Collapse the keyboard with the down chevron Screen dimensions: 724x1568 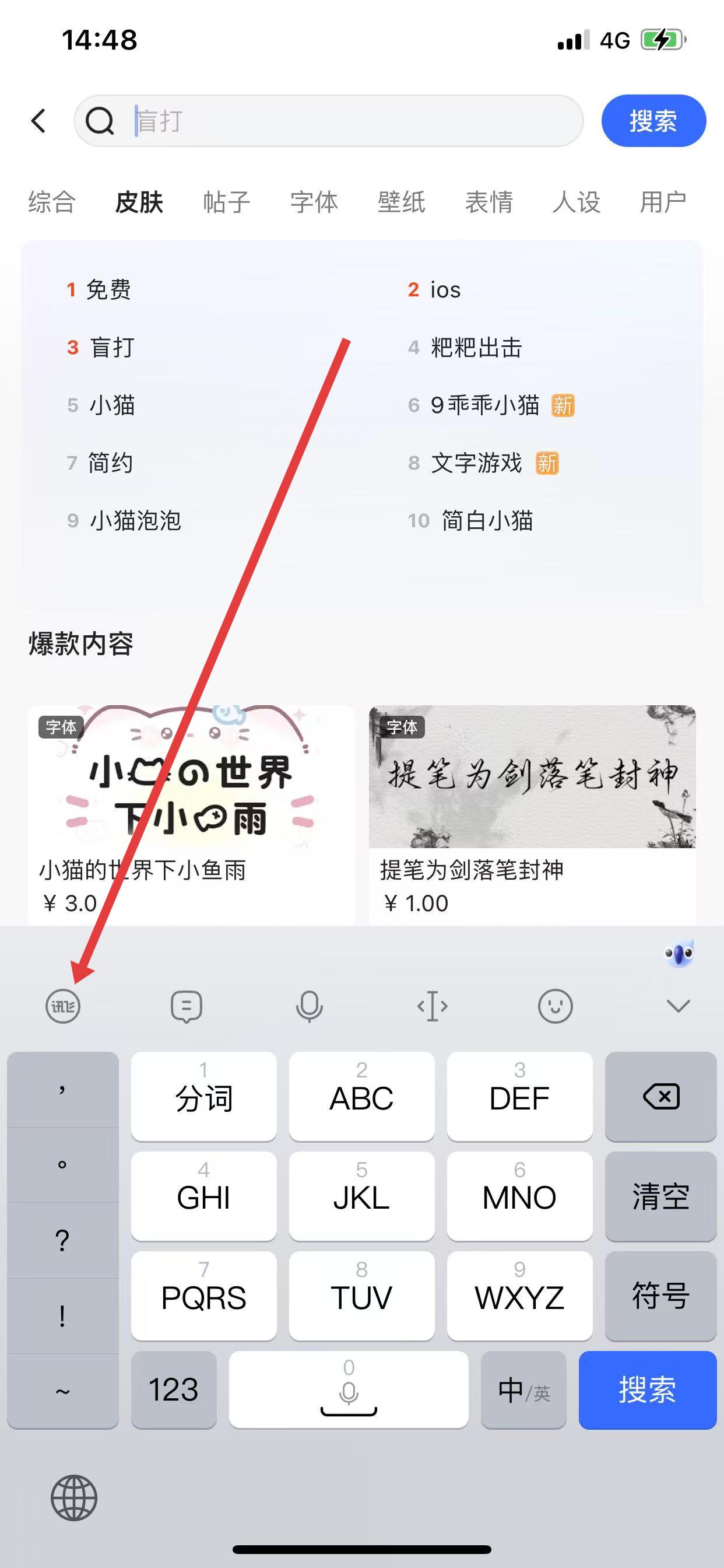tap(678, 1006)
